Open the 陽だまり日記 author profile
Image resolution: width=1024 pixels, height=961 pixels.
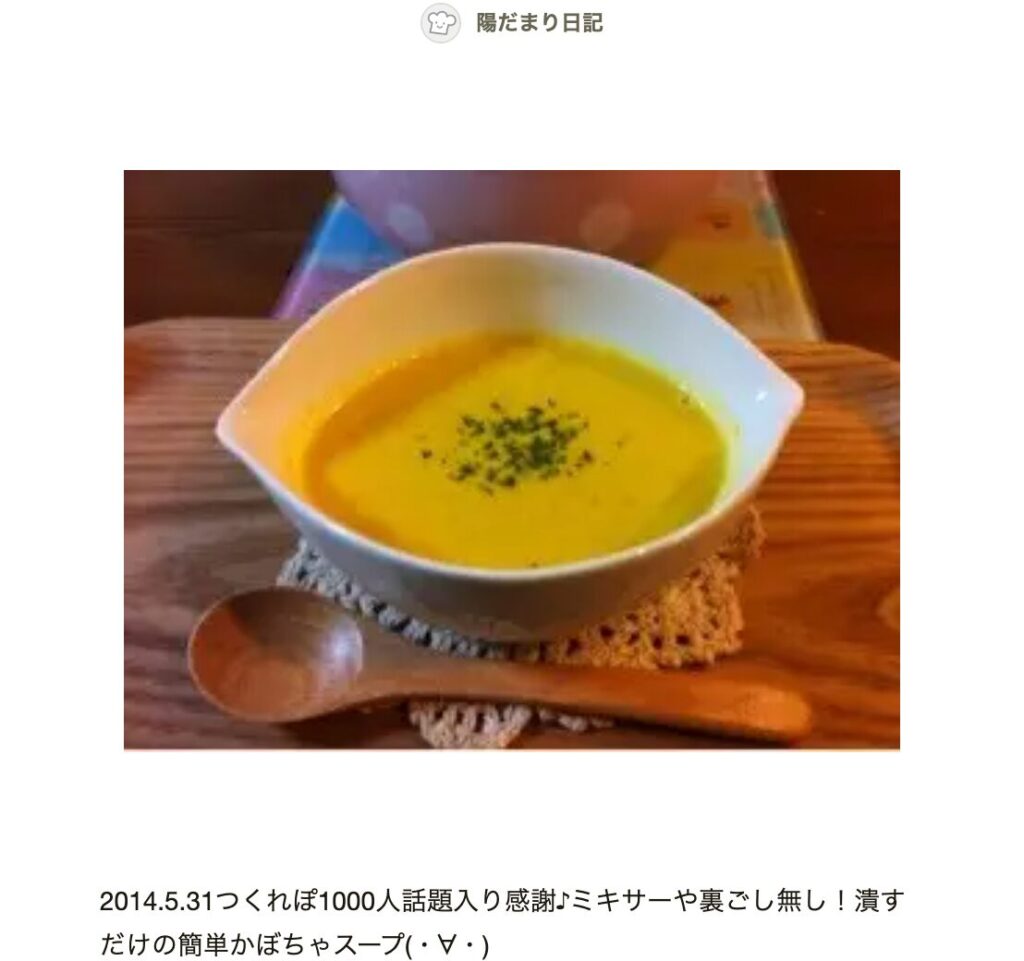click(x=538, y=23)
